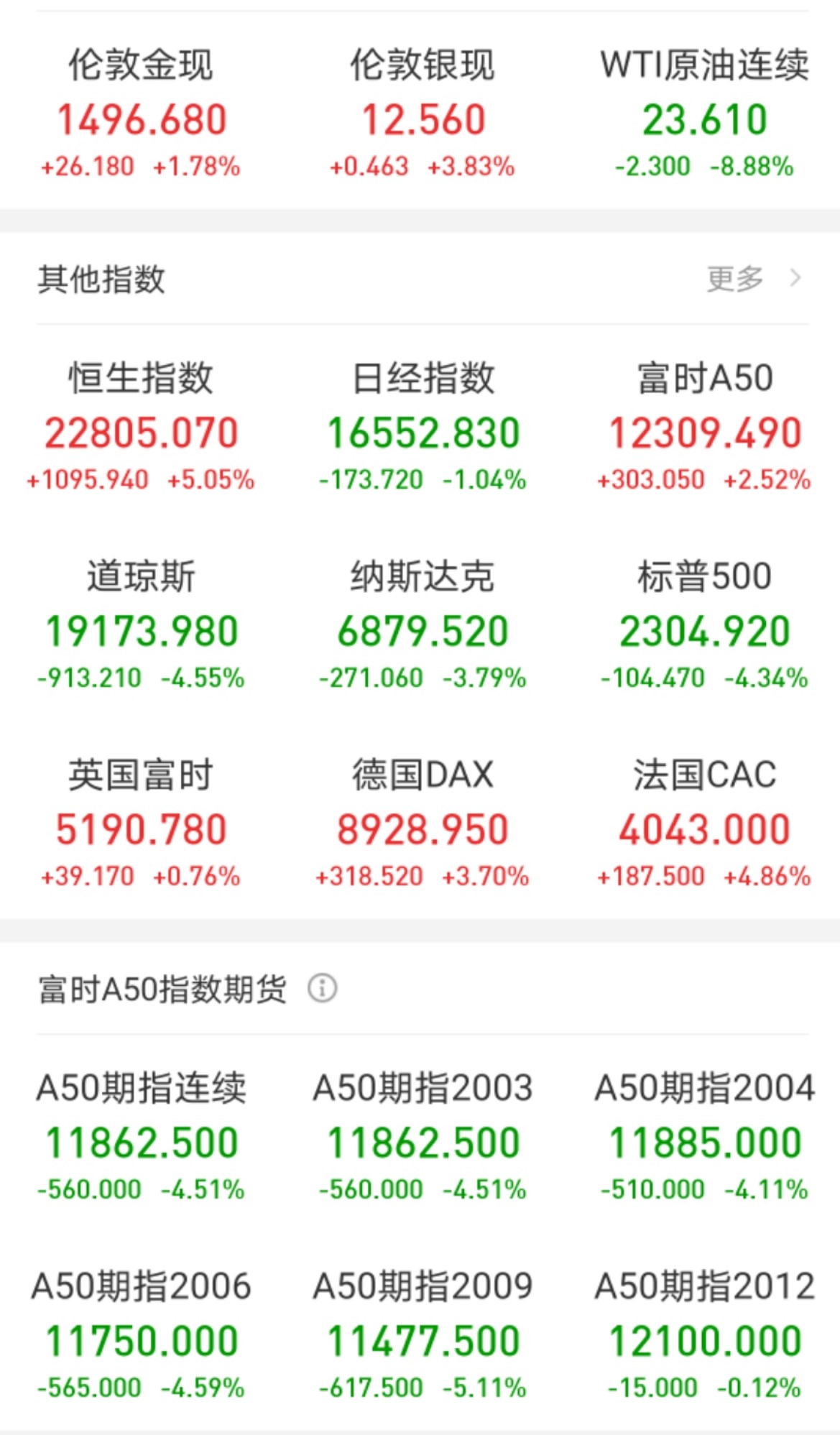
Task: Open 伦敦银现 quote
Action: pyautogui.click(x=423, y=115)
